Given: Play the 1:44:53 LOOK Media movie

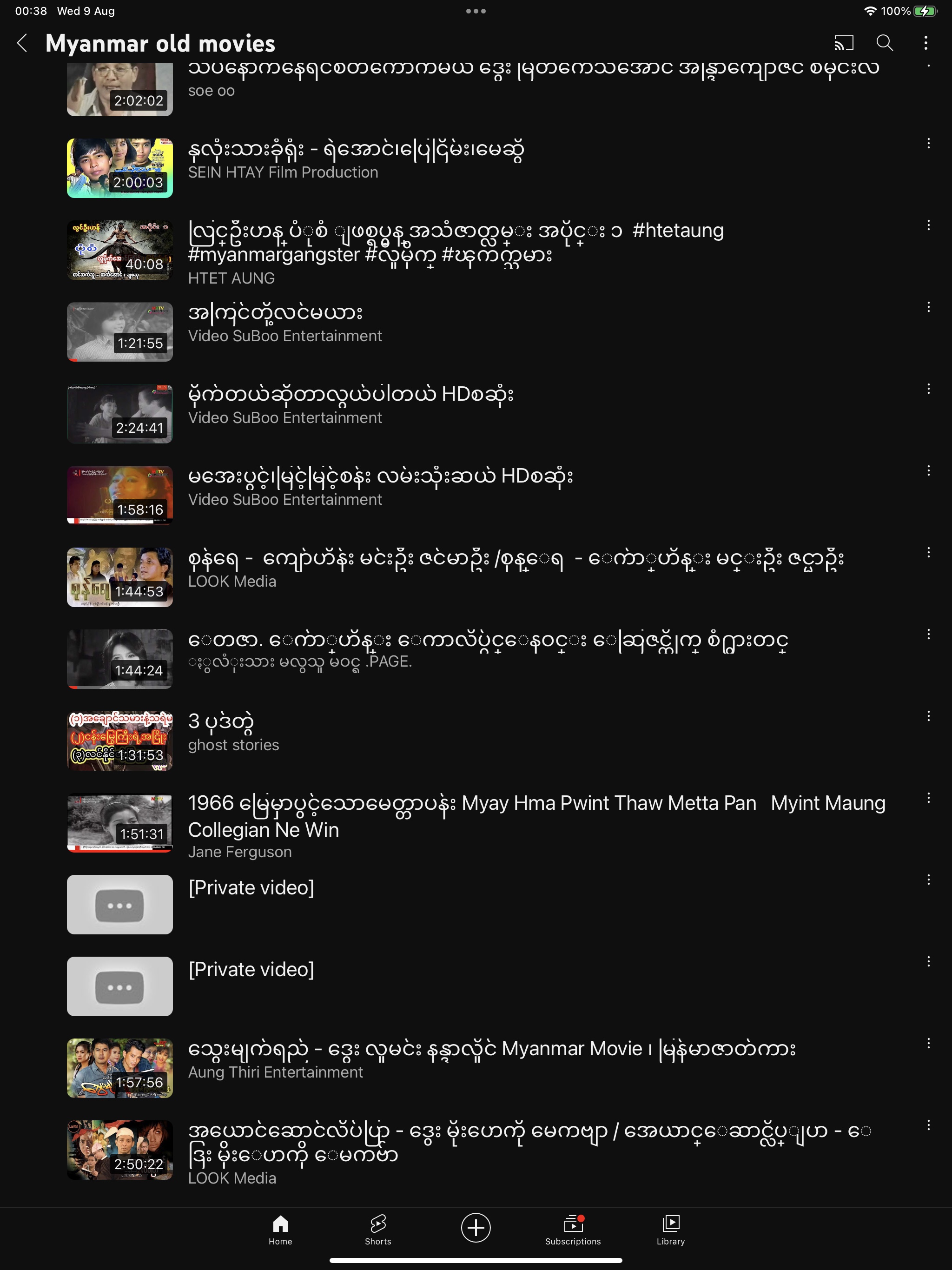Looking at the screenshot, I should point(119,577).
